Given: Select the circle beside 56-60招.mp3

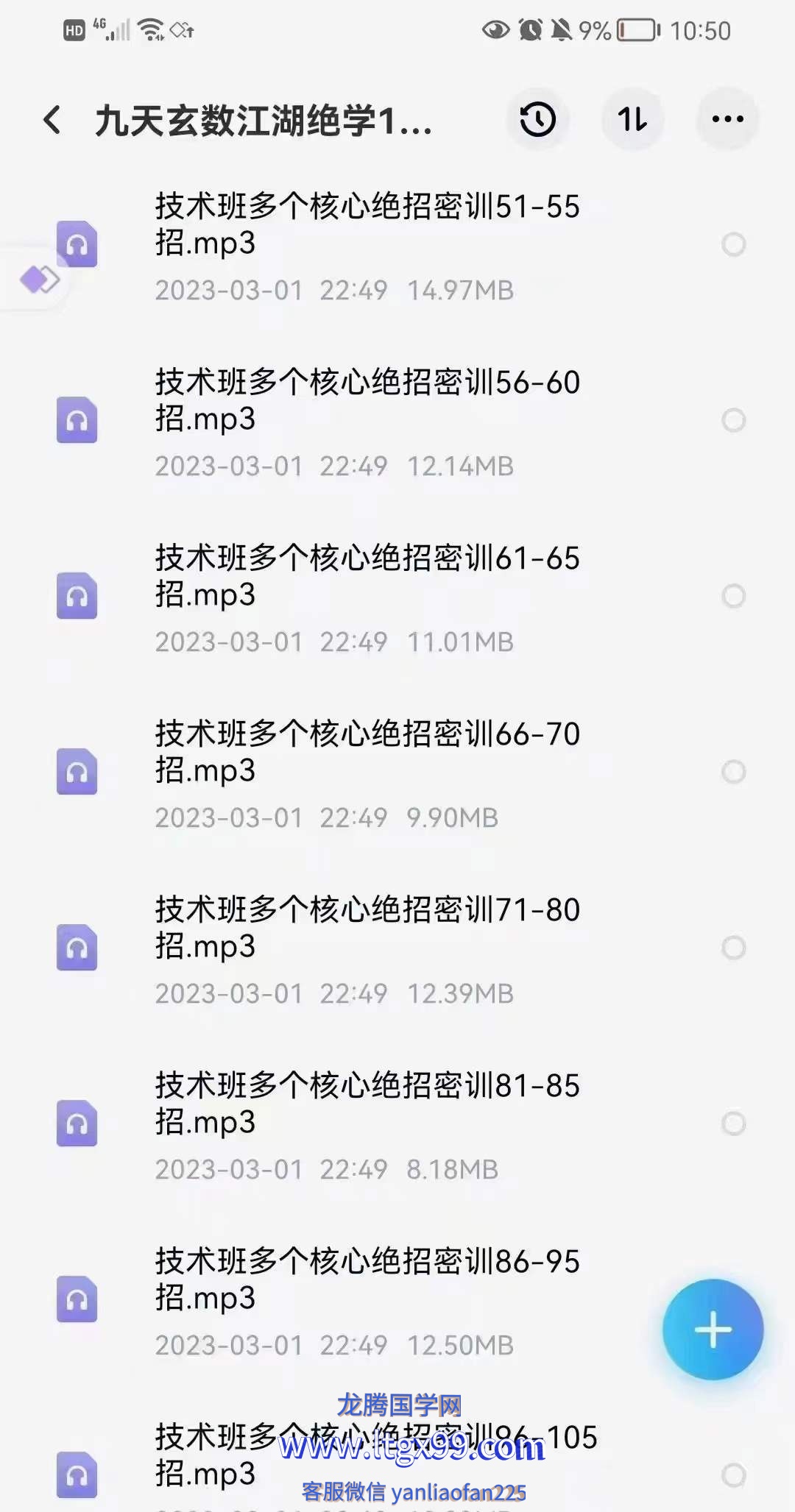Looking at the screenshot, I should point(733,420).
